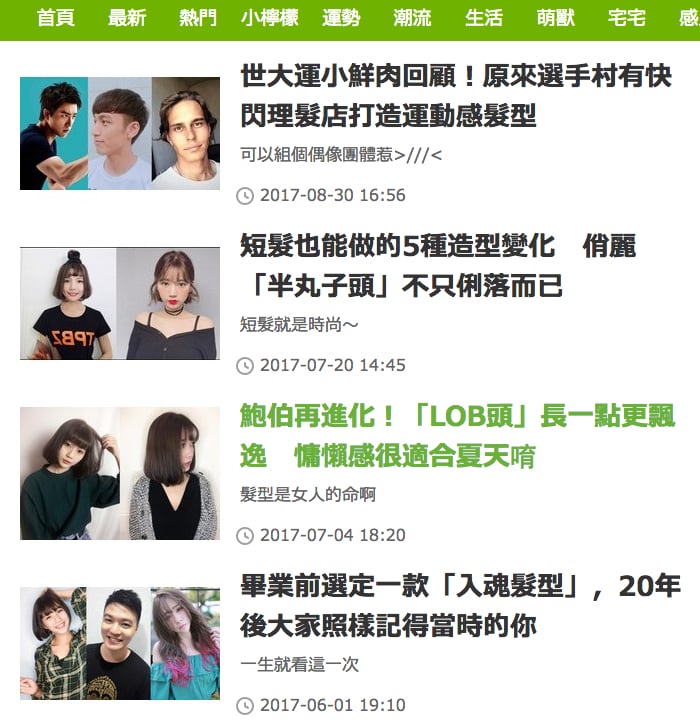Switch to the 首頁 tab
The image size is (700, 726).
pos(55,19)
